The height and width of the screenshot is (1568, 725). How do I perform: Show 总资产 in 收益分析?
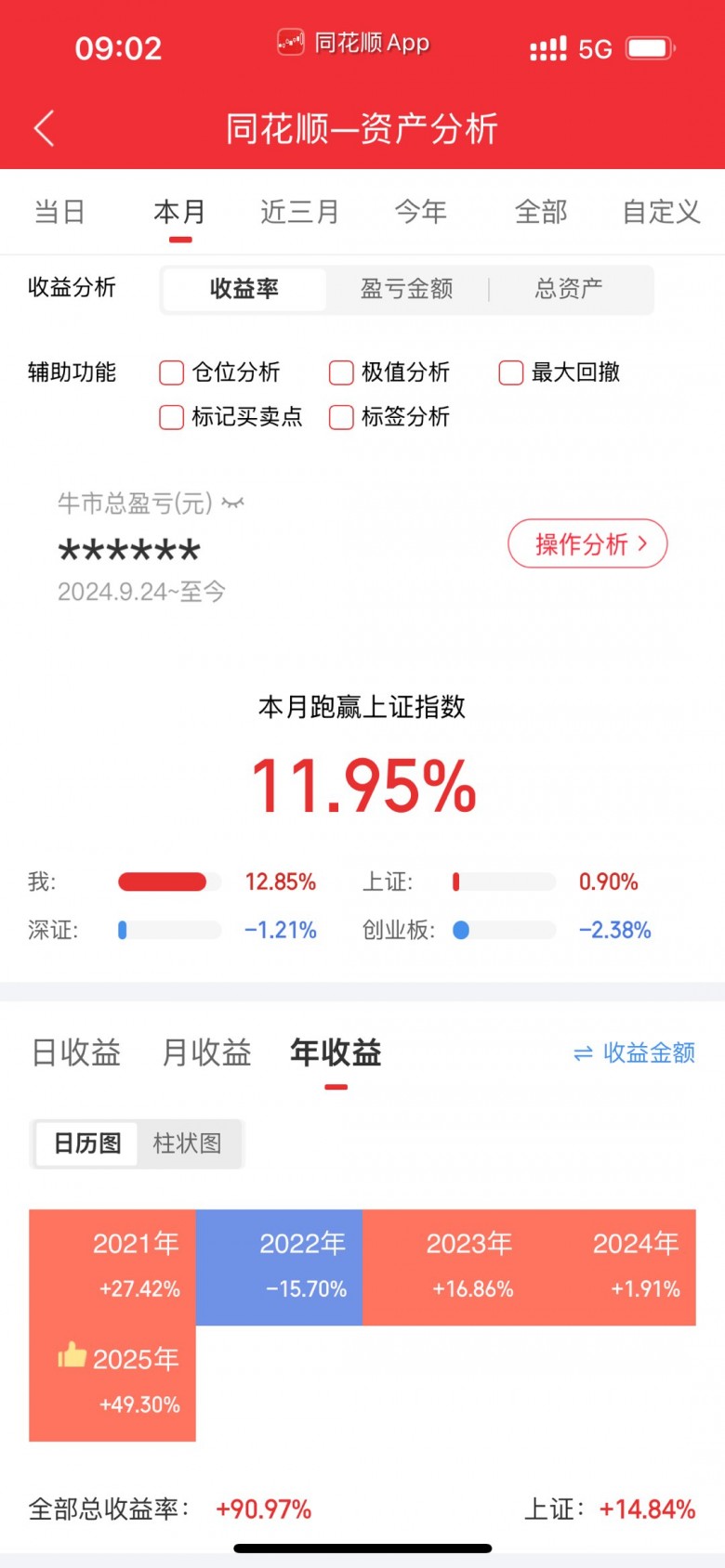(x=568, y=289)
